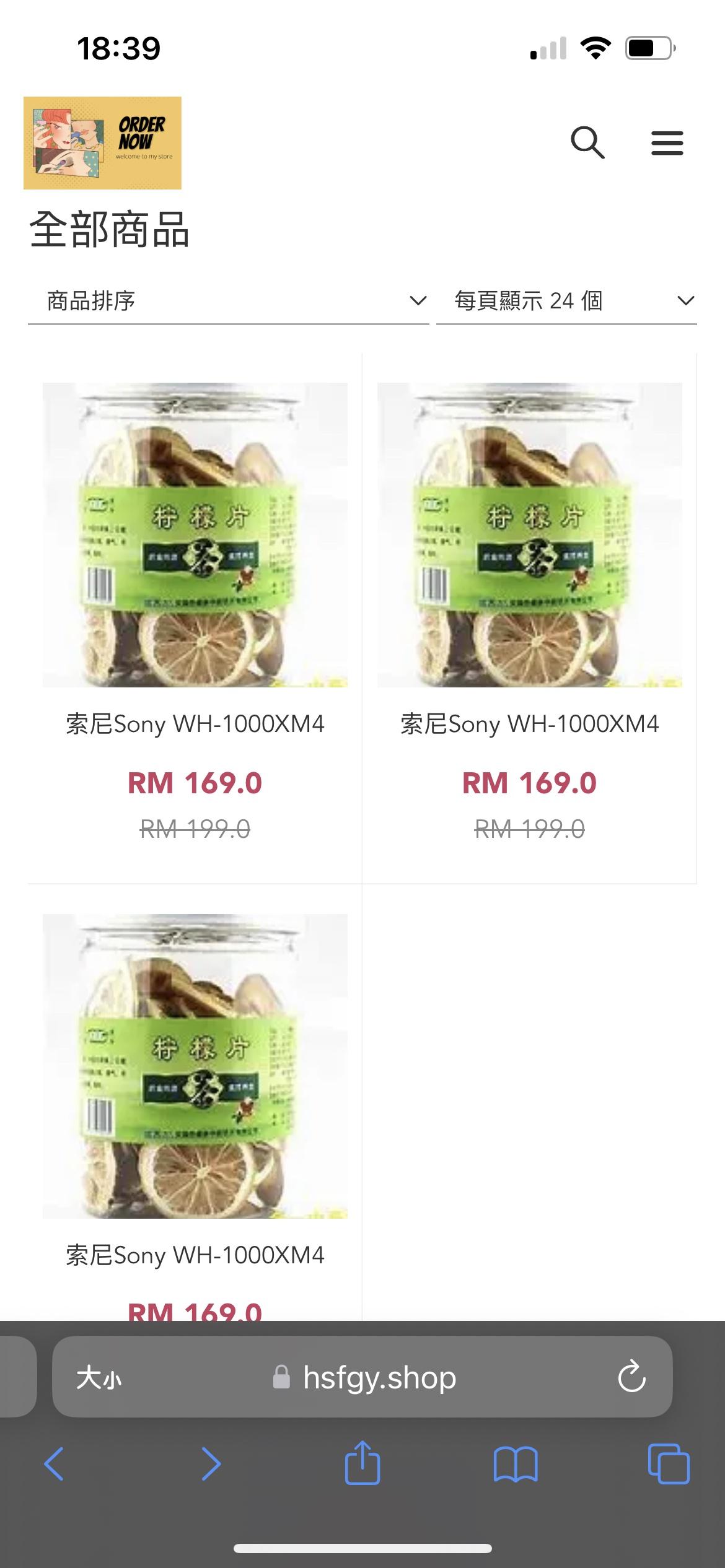Open the store search icon
This screenshot has width=725, height=1568.
pyautogui.click(x=587, y=143)
